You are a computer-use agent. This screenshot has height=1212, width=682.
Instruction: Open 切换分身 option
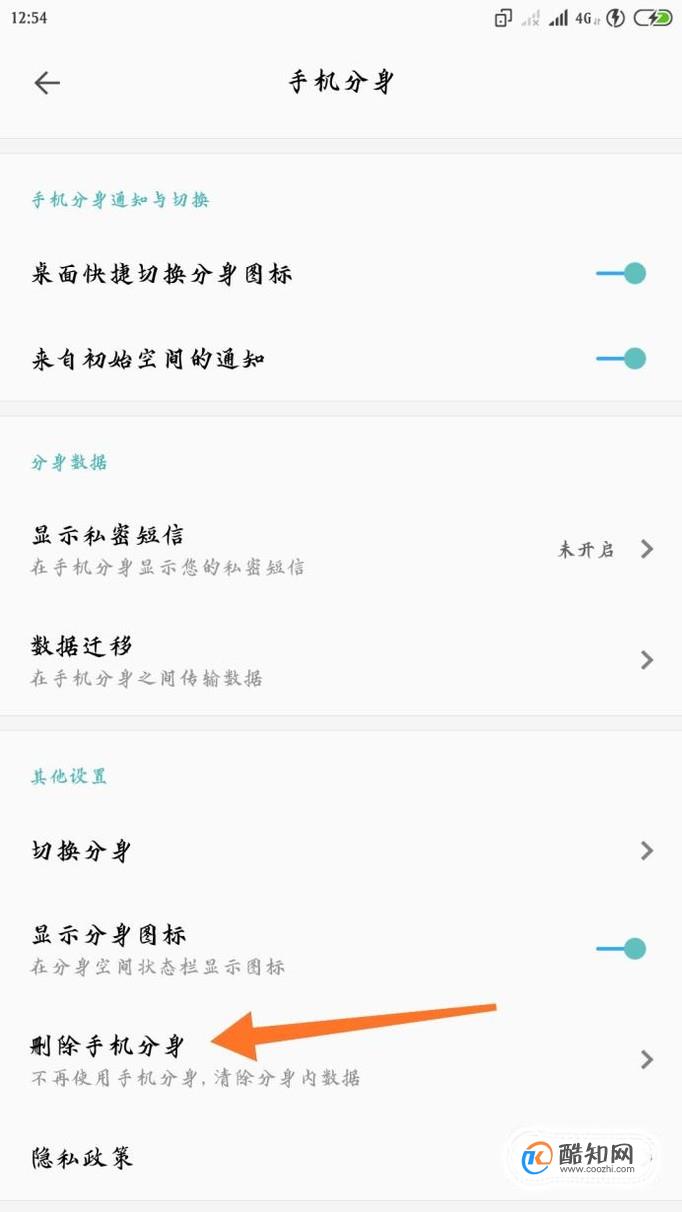pyautogui.click(x=341, y=851)
